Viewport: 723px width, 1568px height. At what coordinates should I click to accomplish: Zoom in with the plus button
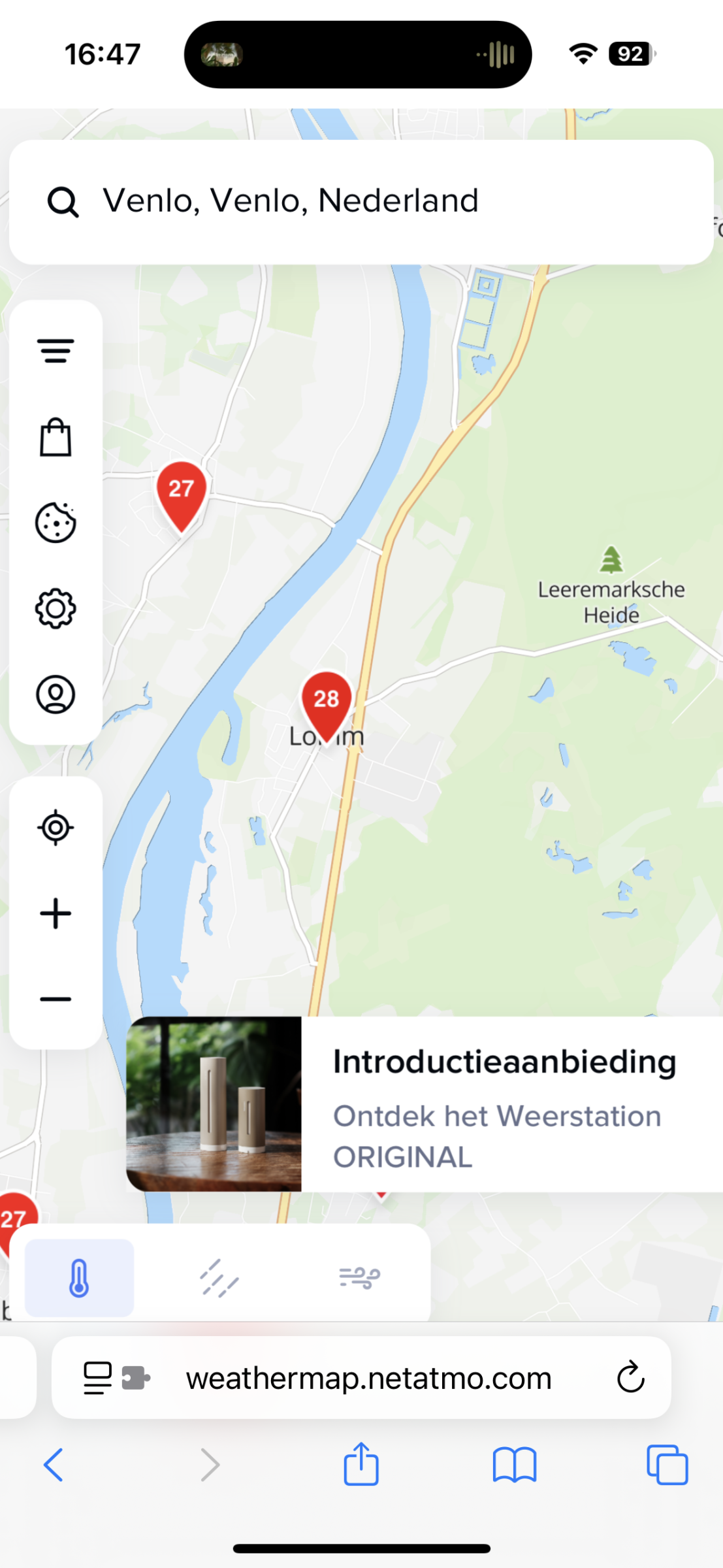[56, 913]
